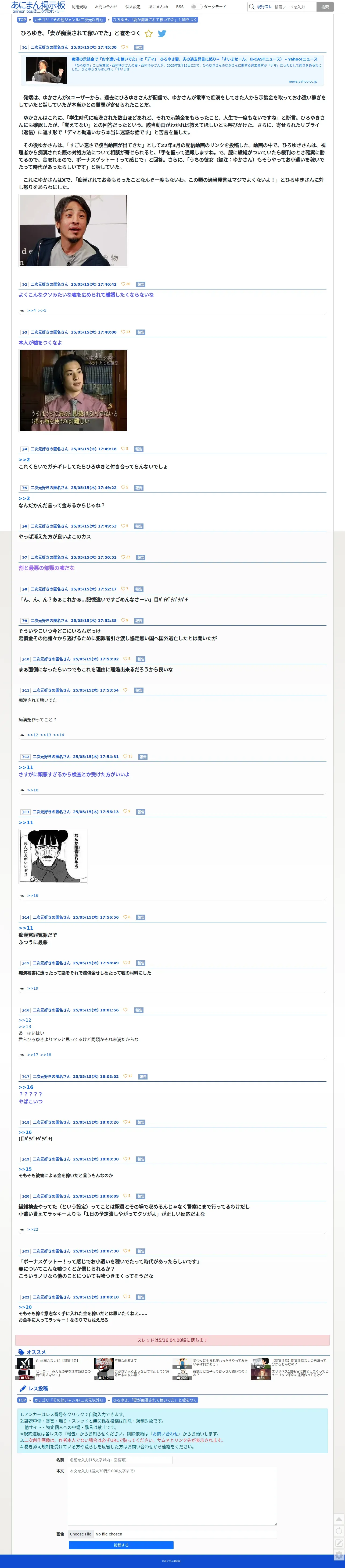Open the >>11 anchor in post 12
This screenshot has height=1568, width=345.
point(26,767)
